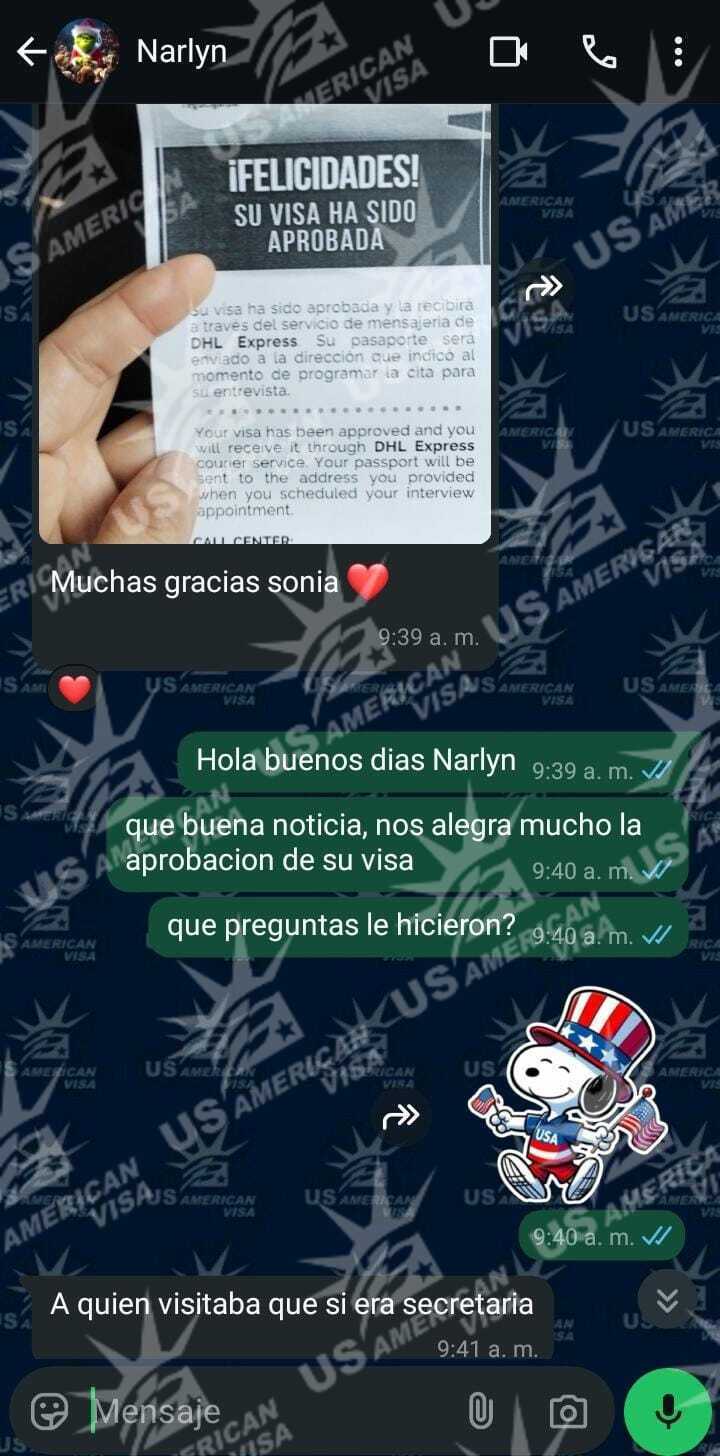Attach a file with the paperclip
Screen dimensions: 720x1456
coord(481,1411)
